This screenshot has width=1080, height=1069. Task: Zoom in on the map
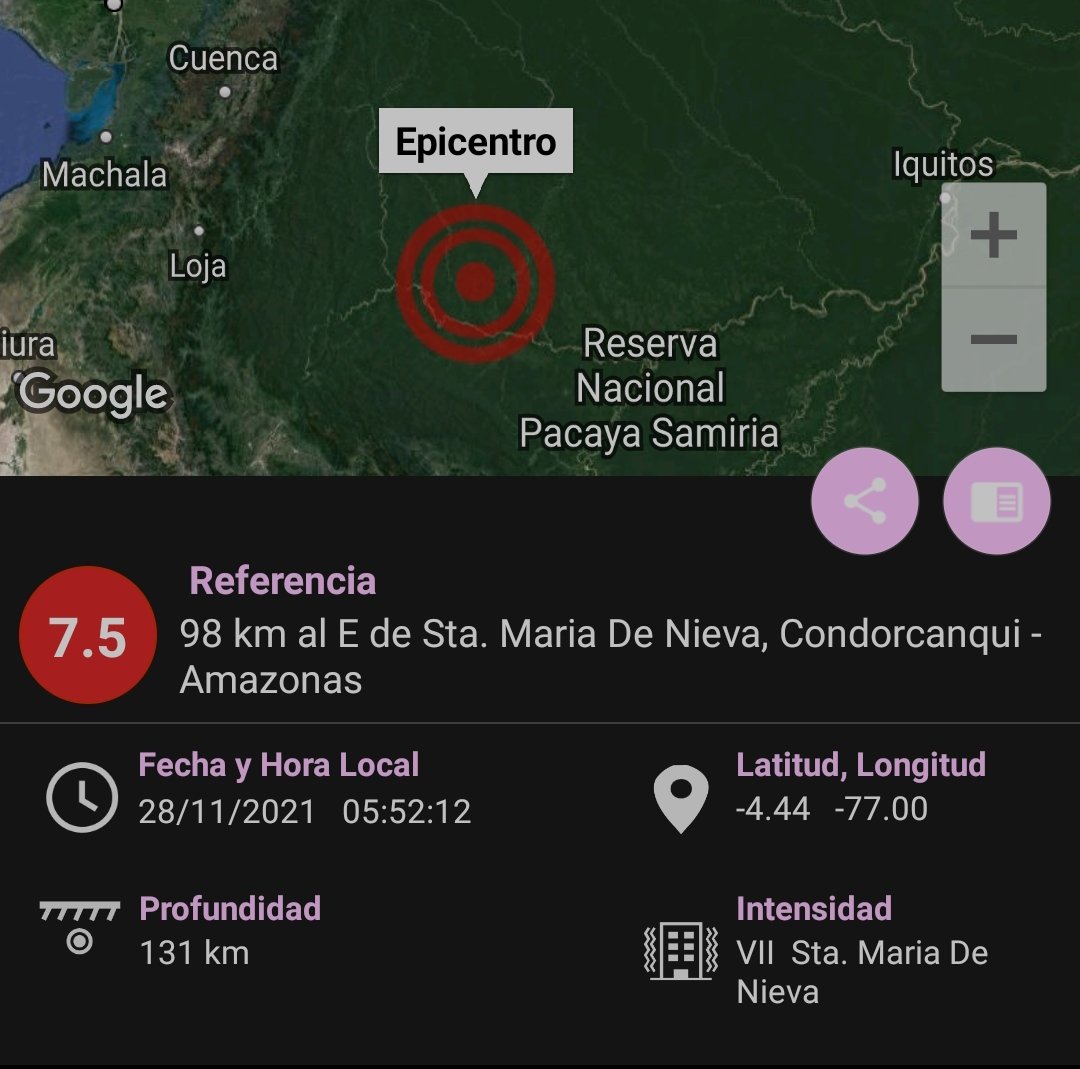tap(993, 236)
